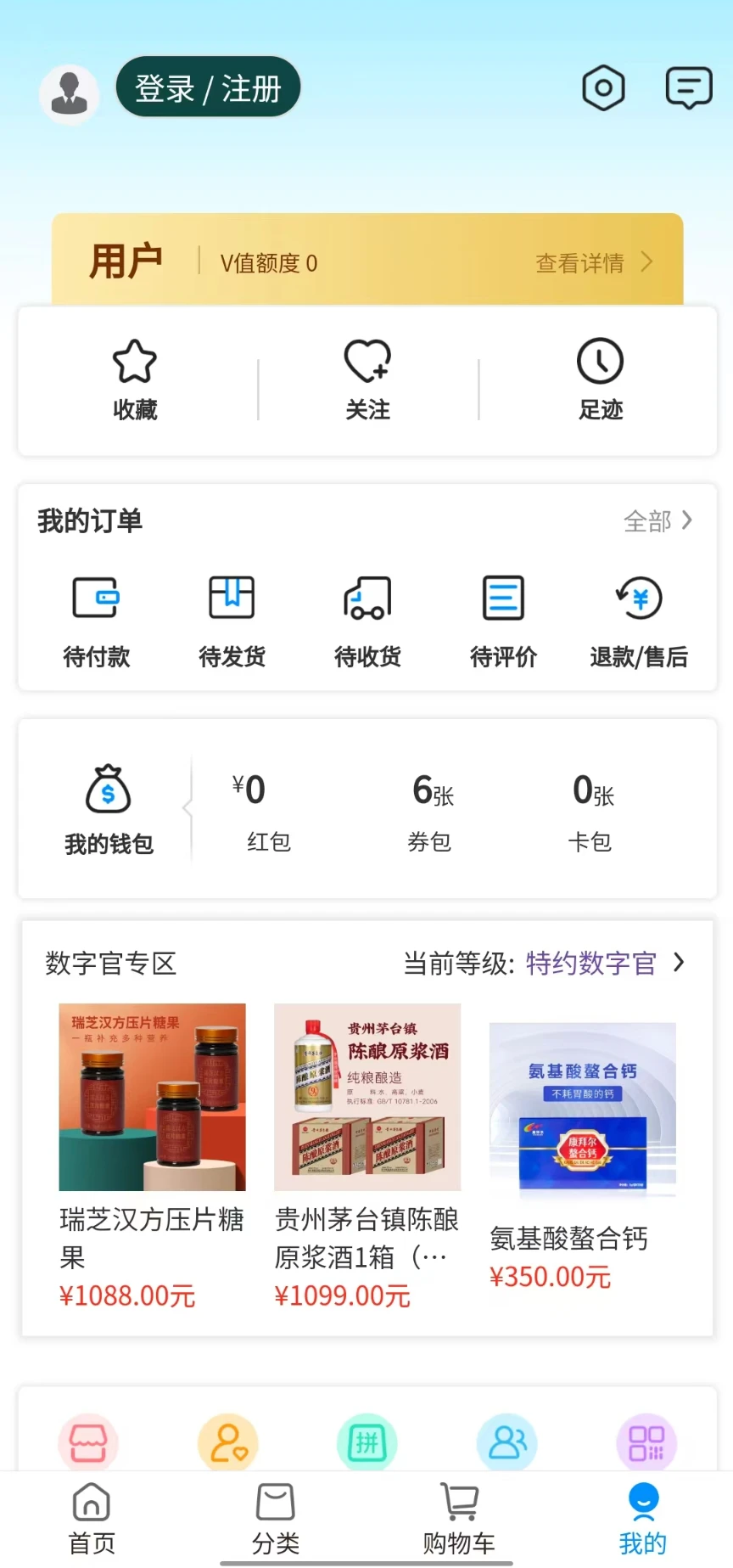Switch to the 购物车 cart tab
Viewport: 733px width, 1568px height.
(x=458, y=1515)
